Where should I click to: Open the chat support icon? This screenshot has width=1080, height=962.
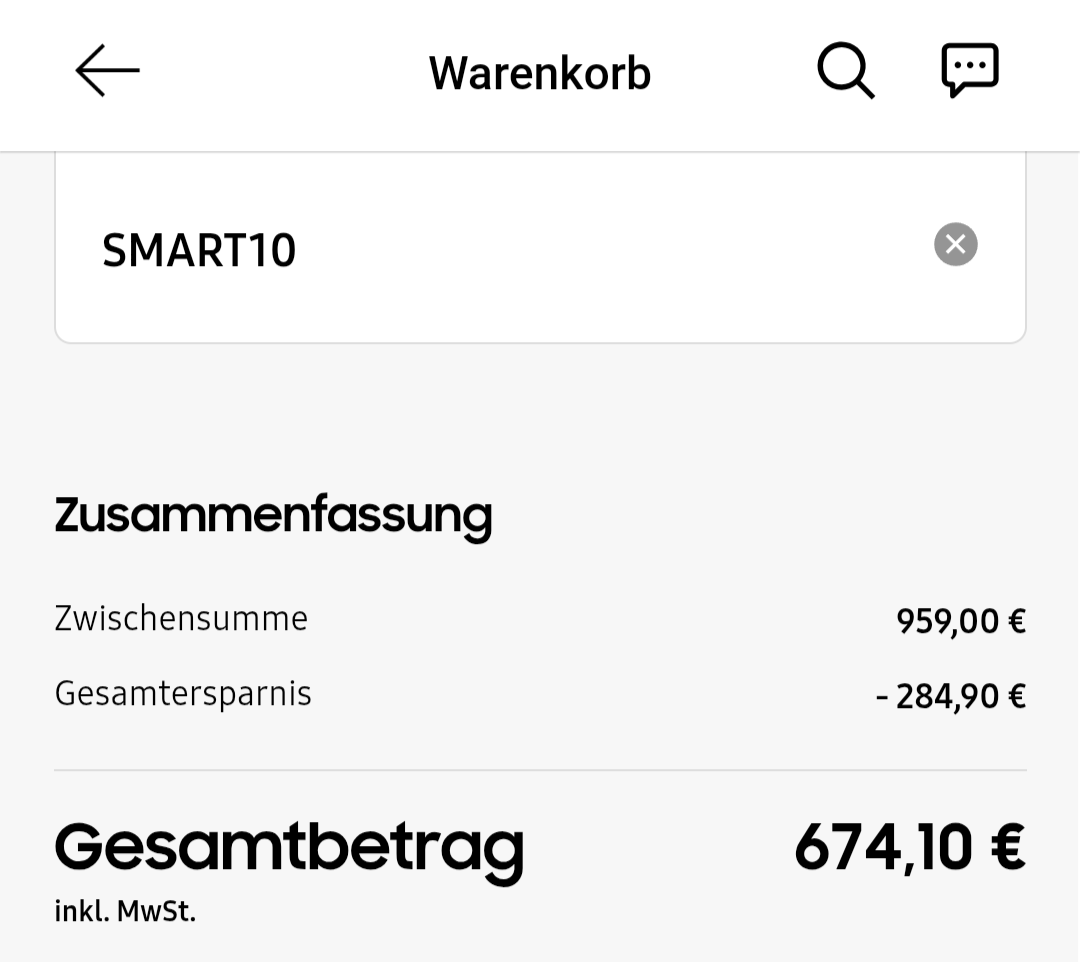point(970,70)
